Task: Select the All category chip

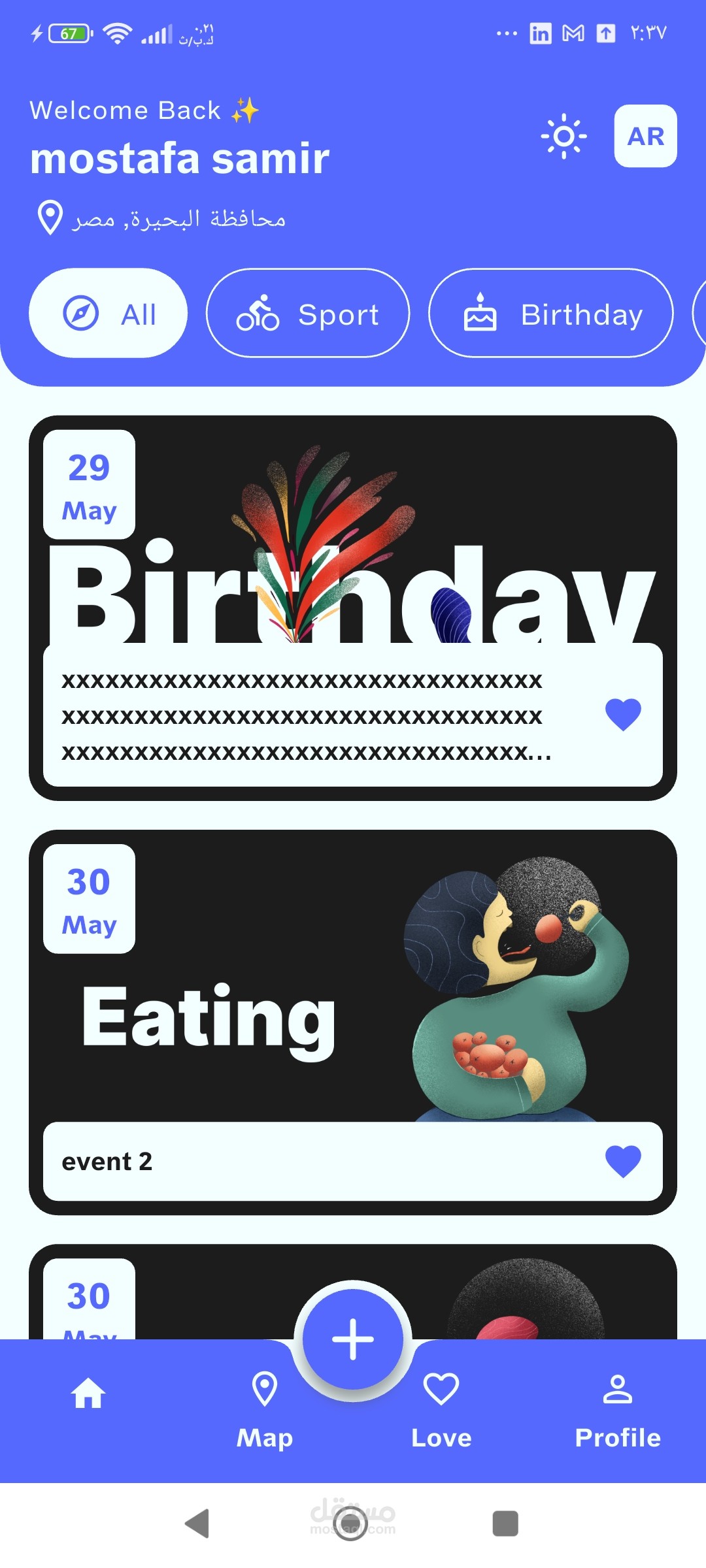Action: coord(109,314)
